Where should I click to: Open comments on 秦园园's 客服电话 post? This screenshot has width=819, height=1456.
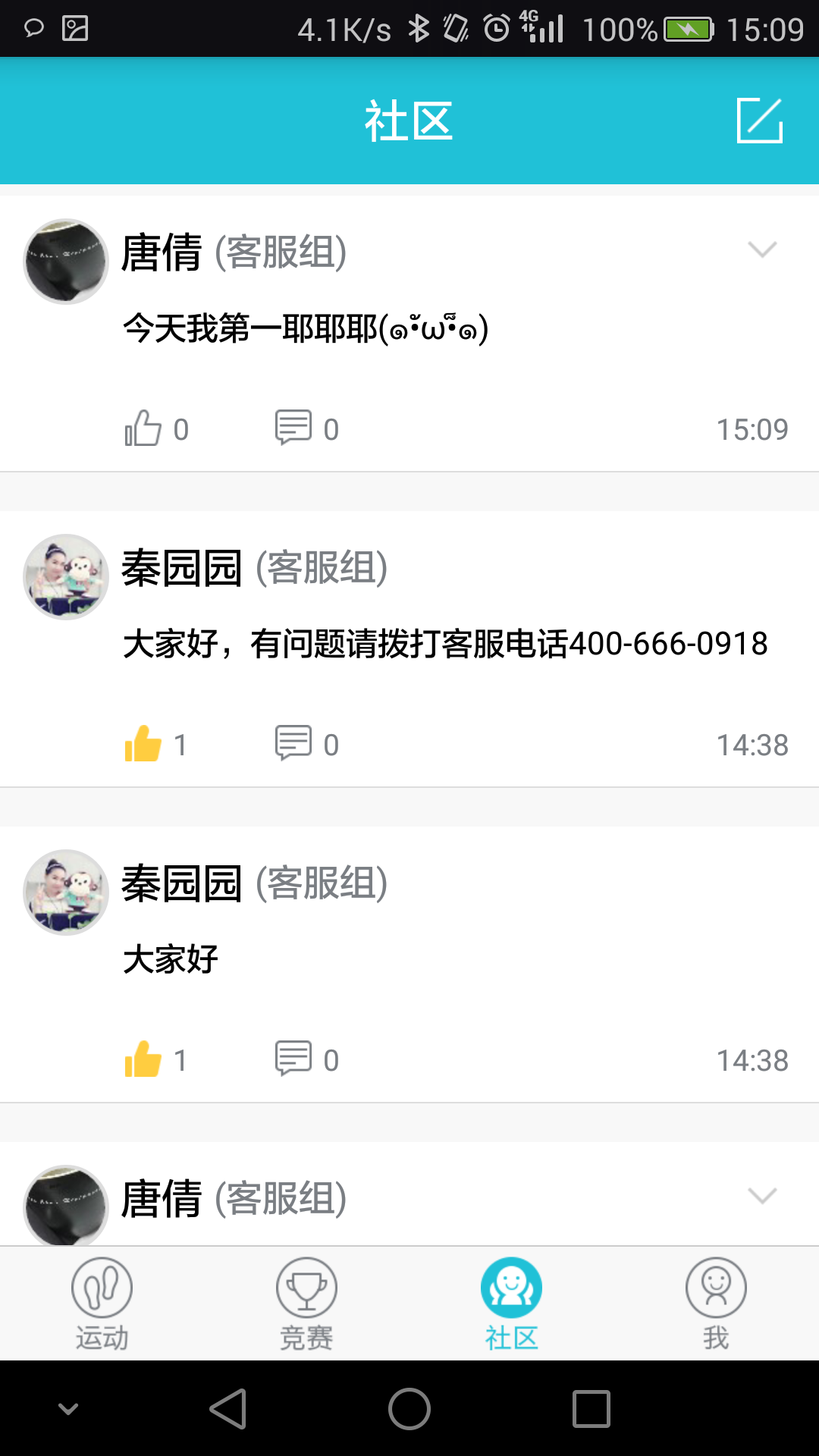[293, 743]
